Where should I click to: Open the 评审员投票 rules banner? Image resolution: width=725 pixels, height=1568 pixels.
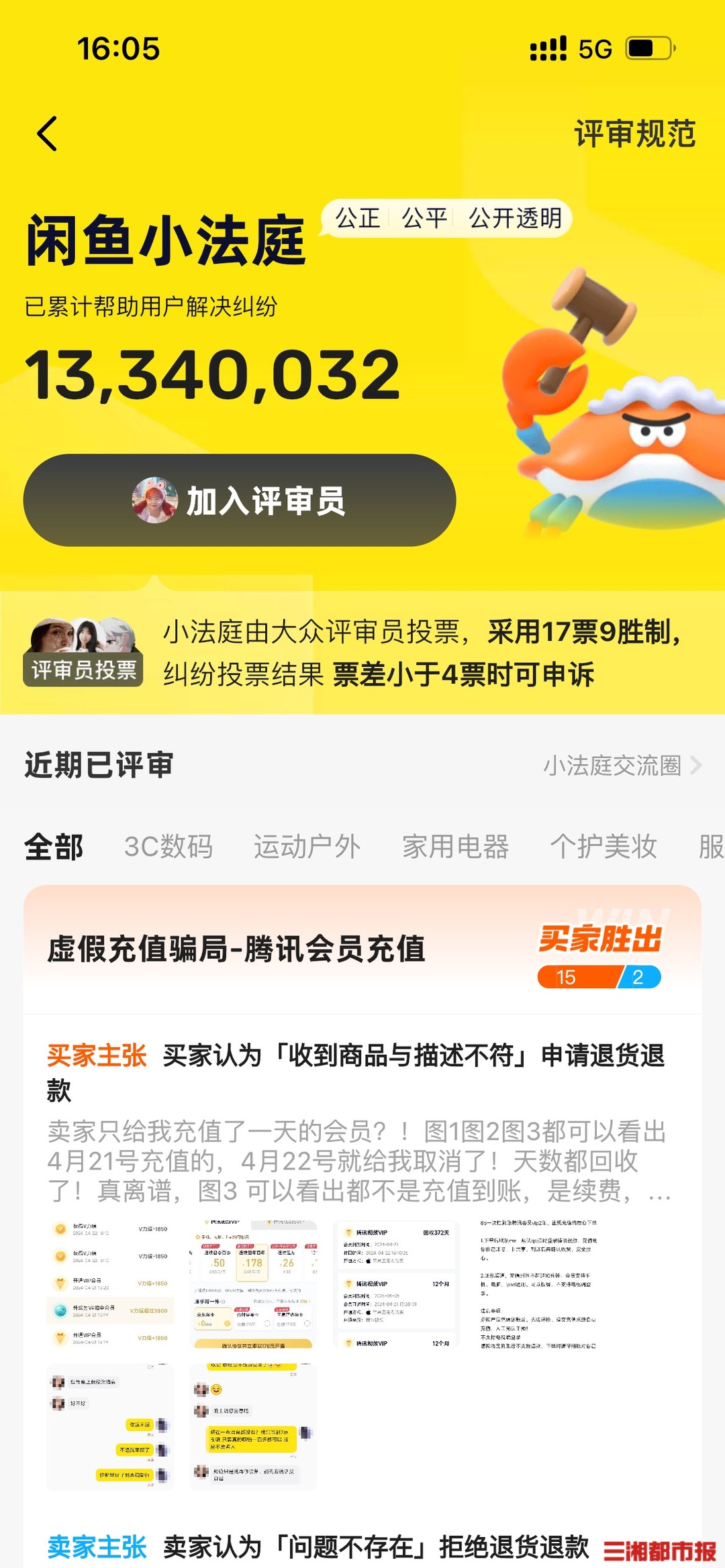[x=362, y=653]
